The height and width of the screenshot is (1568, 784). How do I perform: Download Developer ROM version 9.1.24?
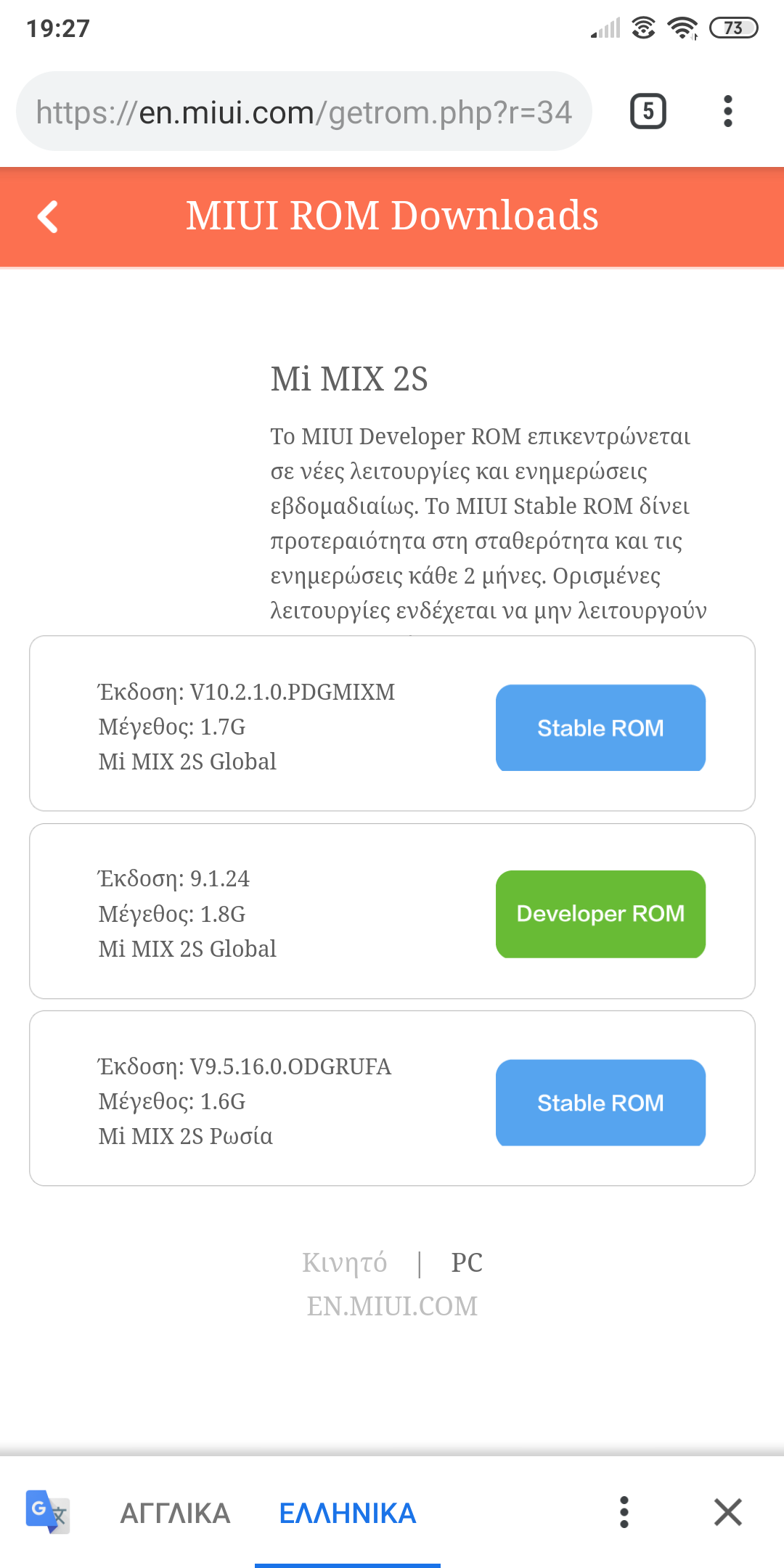point(600,914)
